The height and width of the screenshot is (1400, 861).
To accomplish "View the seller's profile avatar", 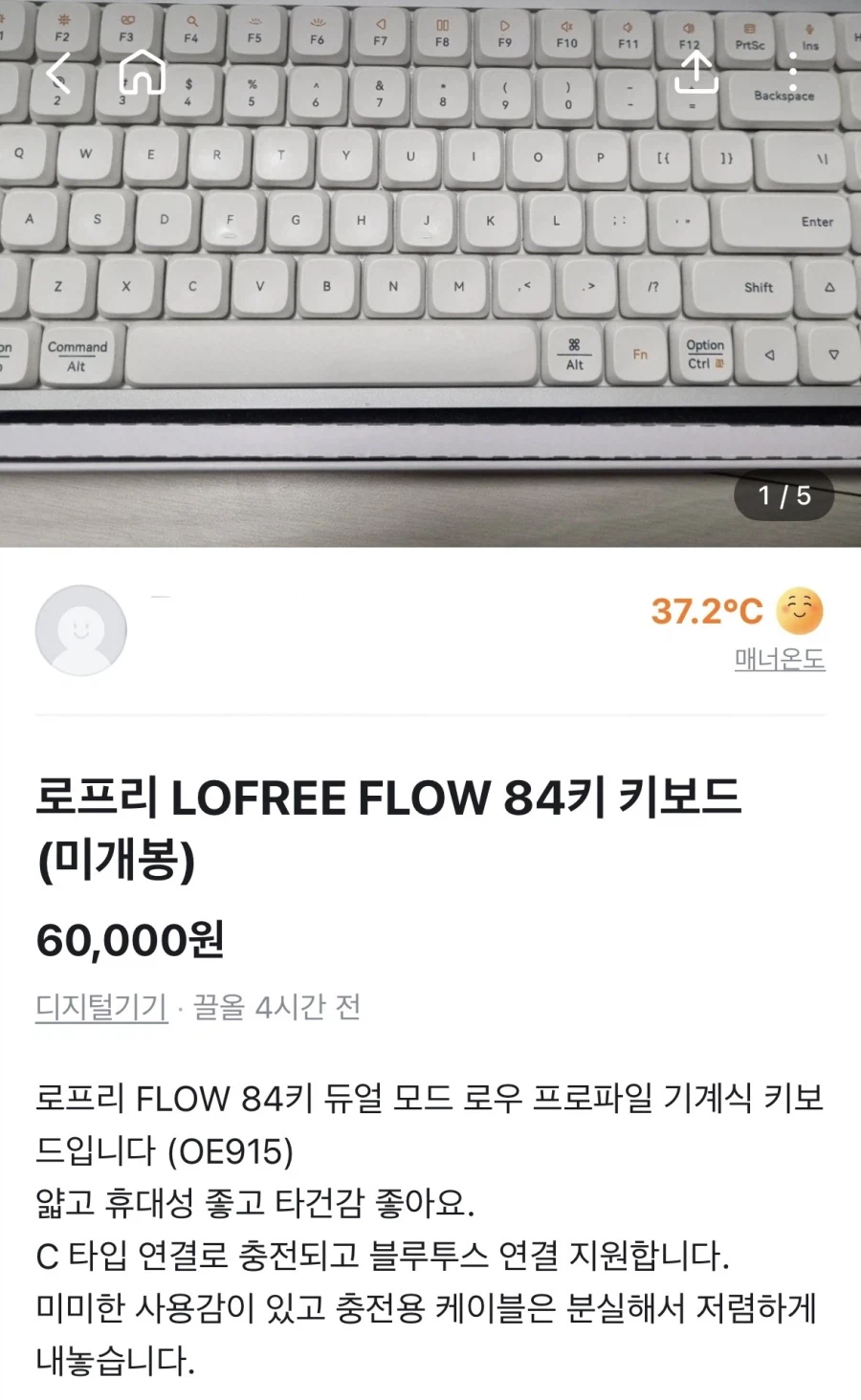I will 81,629.
